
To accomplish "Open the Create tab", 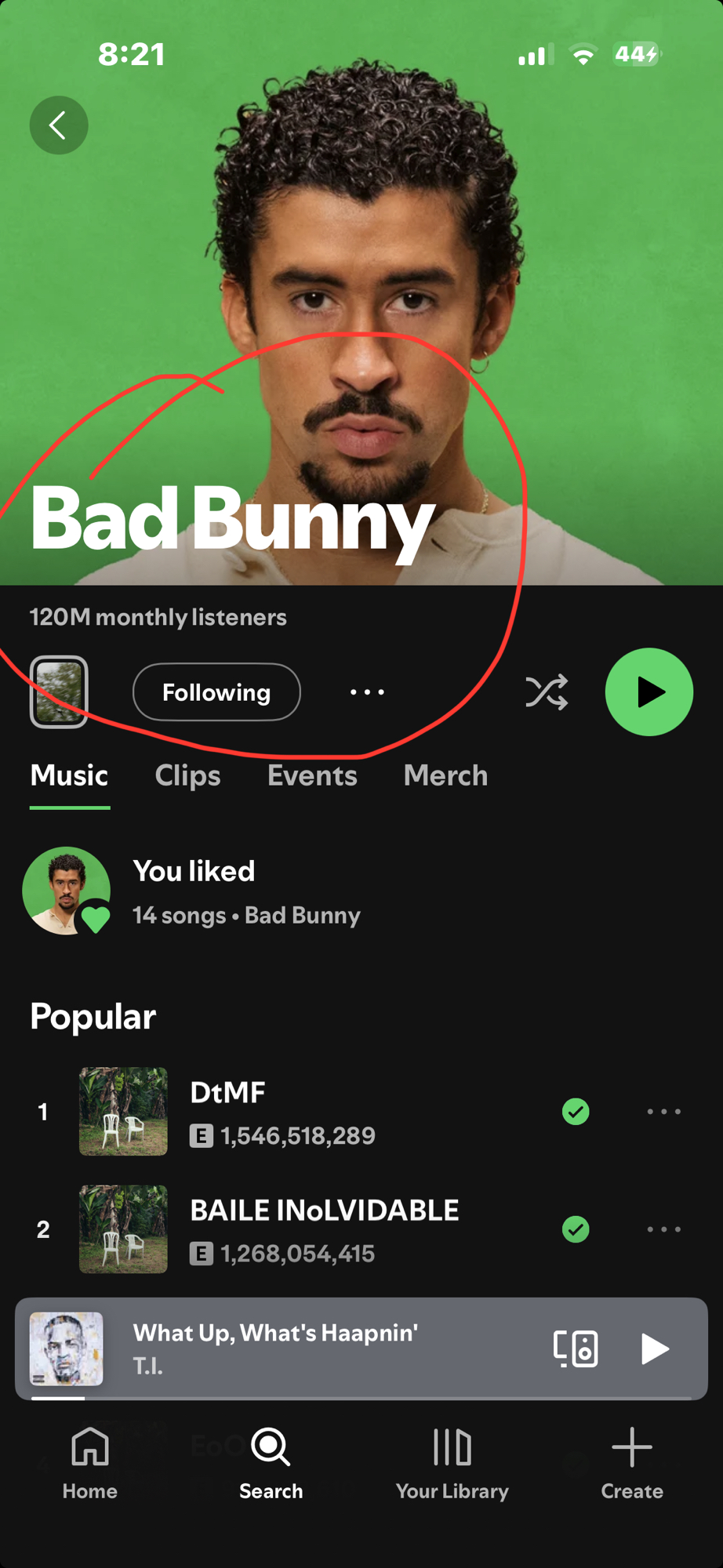I will coord(632,1463).
